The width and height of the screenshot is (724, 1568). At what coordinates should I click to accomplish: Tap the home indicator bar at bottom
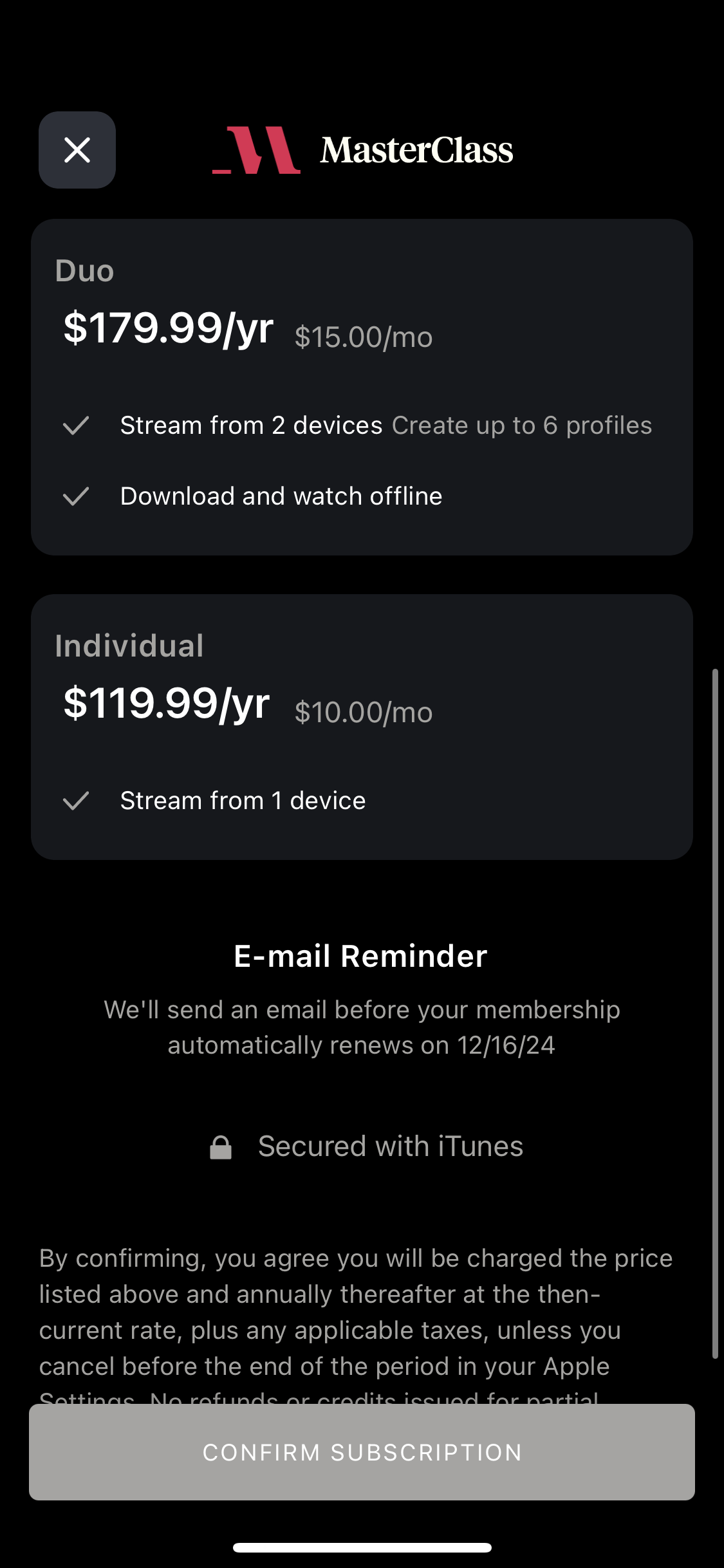[362, 1547]
